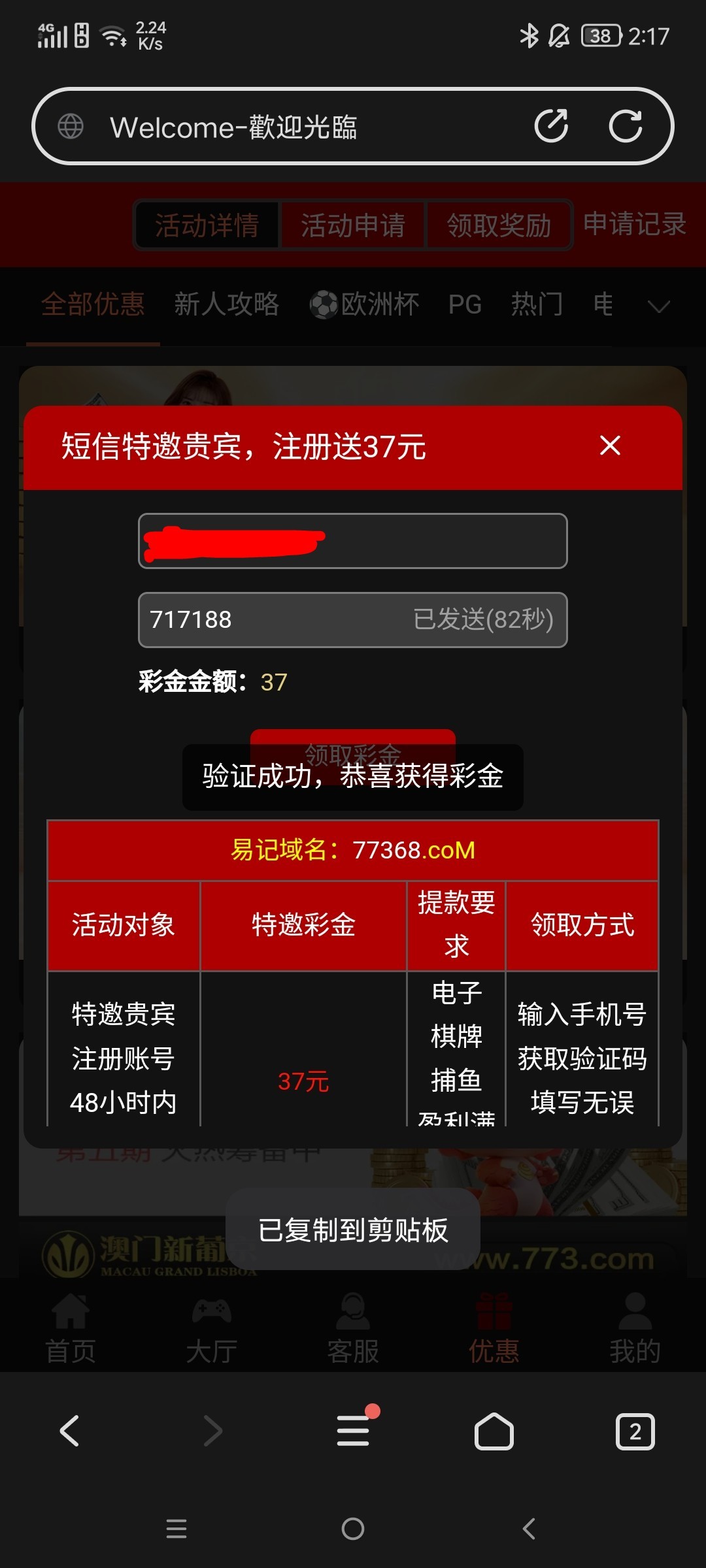The image size is (706, 1568).
Task: Tap the Welcome-歡迎光臨 address bar
Action: click(294, 126)
